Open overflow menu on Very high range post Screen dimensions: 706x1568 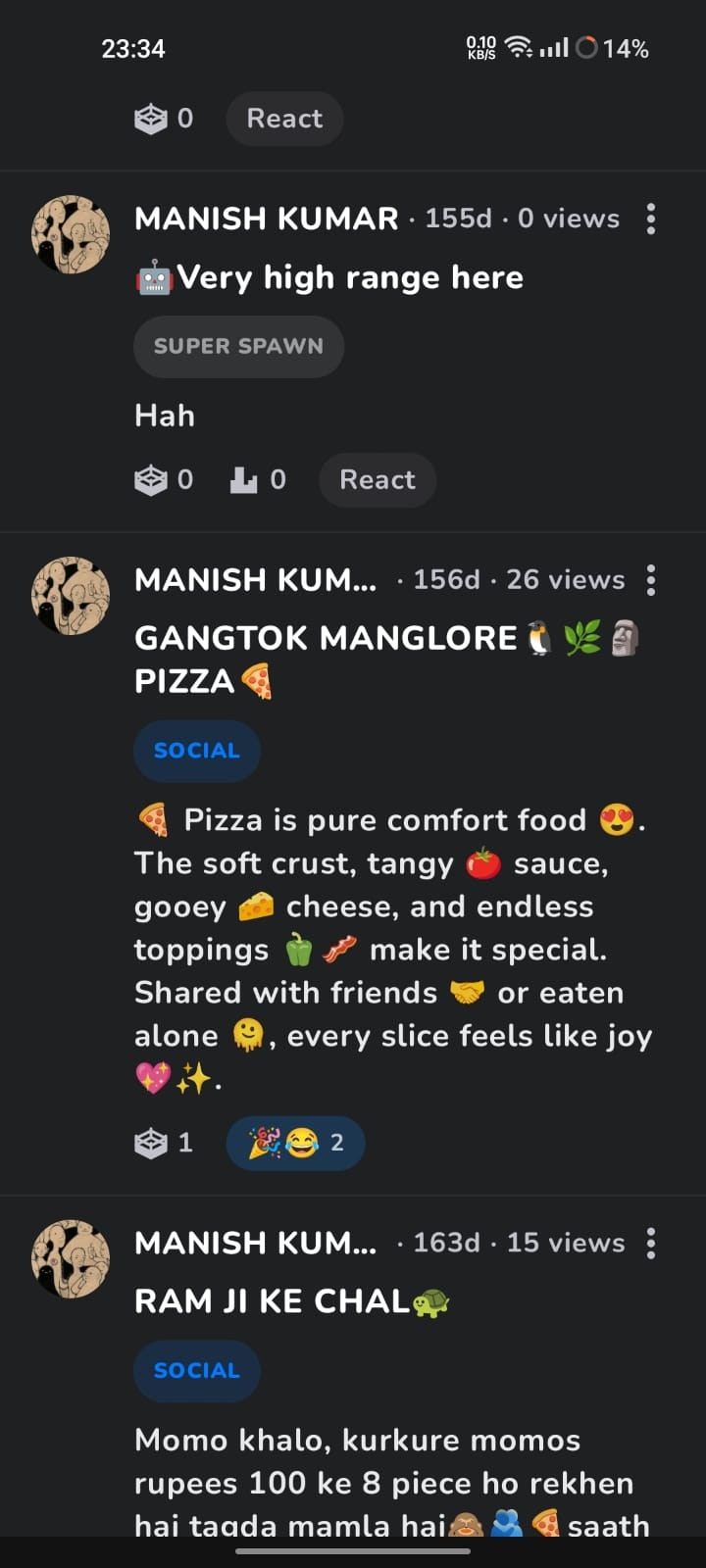point(650,219)
